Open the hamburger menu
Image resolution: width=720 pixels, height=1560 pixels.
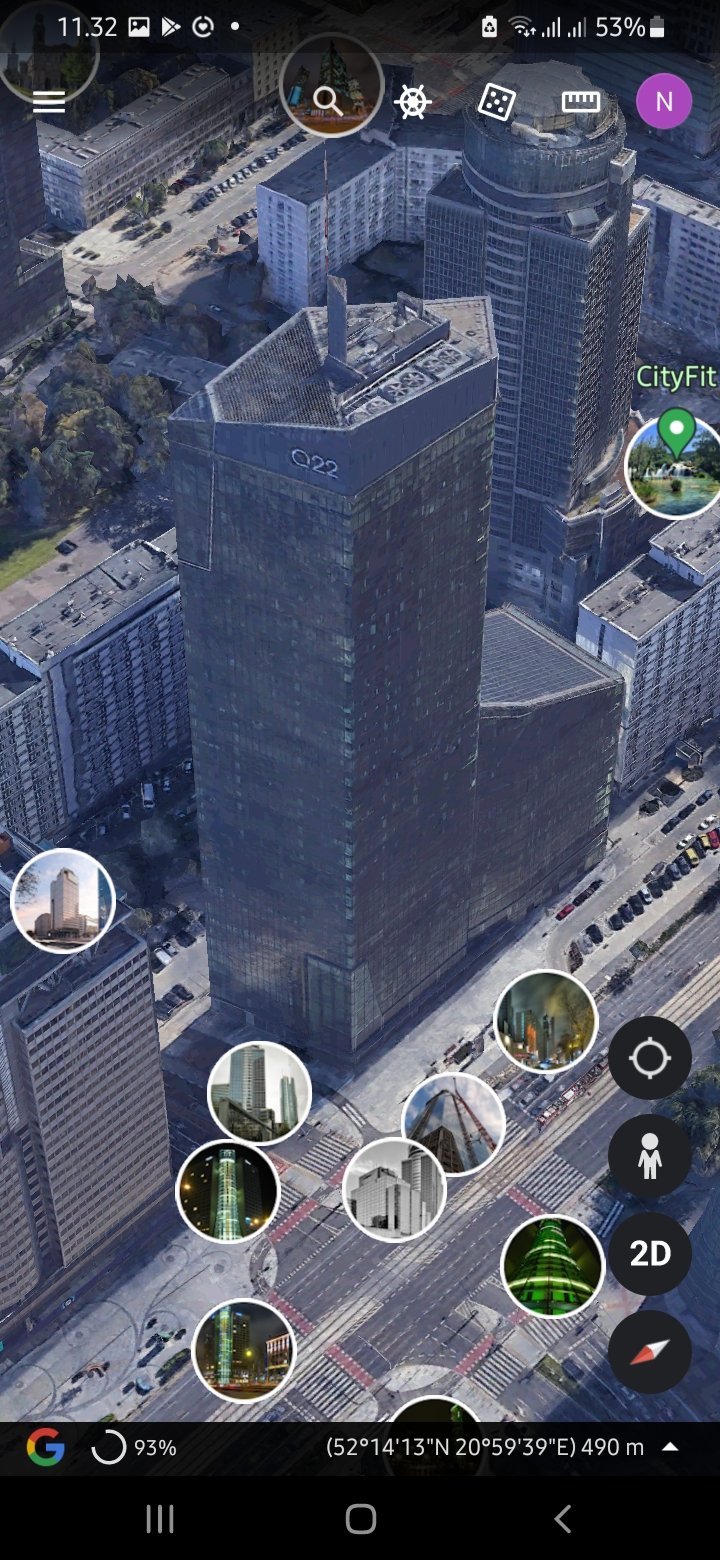(x=49, y=102)
